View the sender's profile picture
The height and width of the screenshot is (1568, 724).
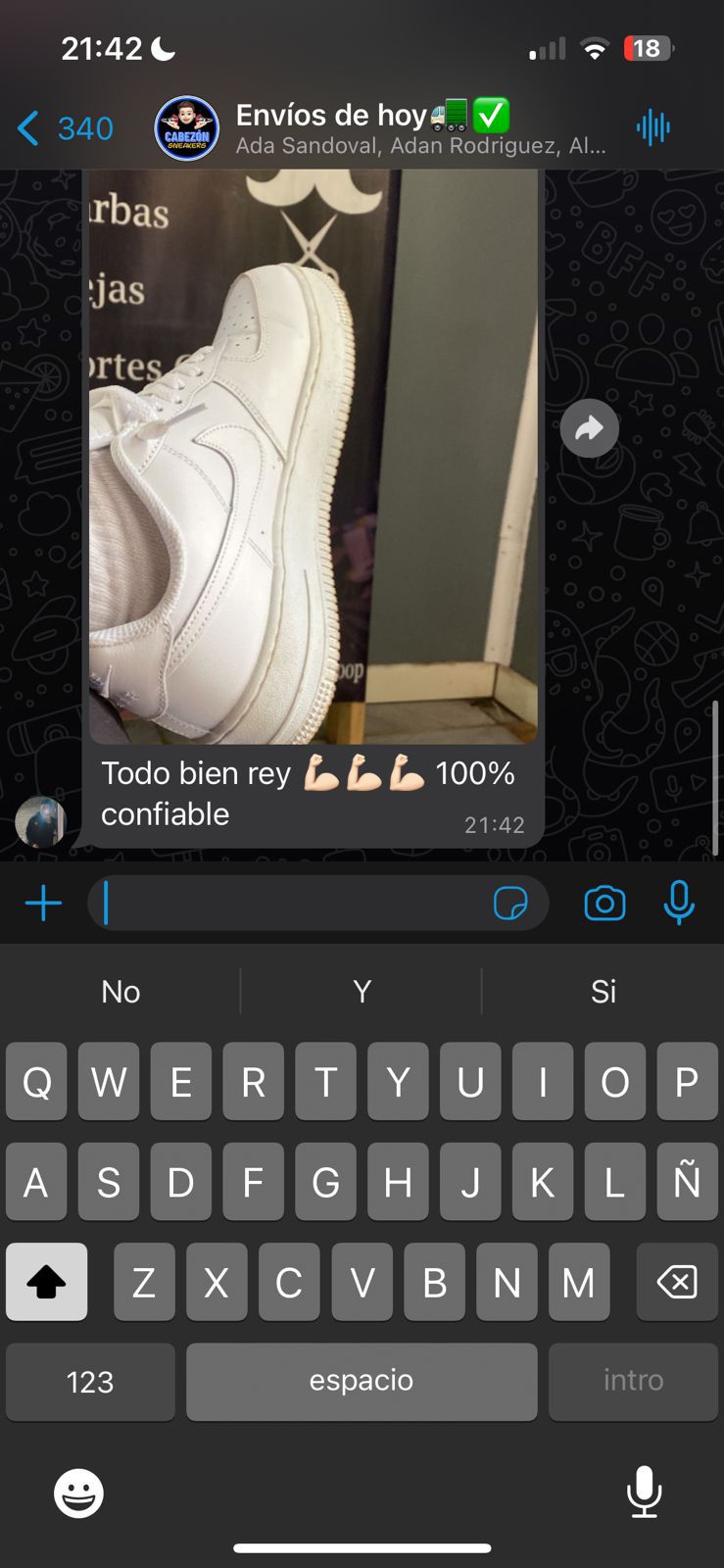pyautogui.click(x=40, y=821)
